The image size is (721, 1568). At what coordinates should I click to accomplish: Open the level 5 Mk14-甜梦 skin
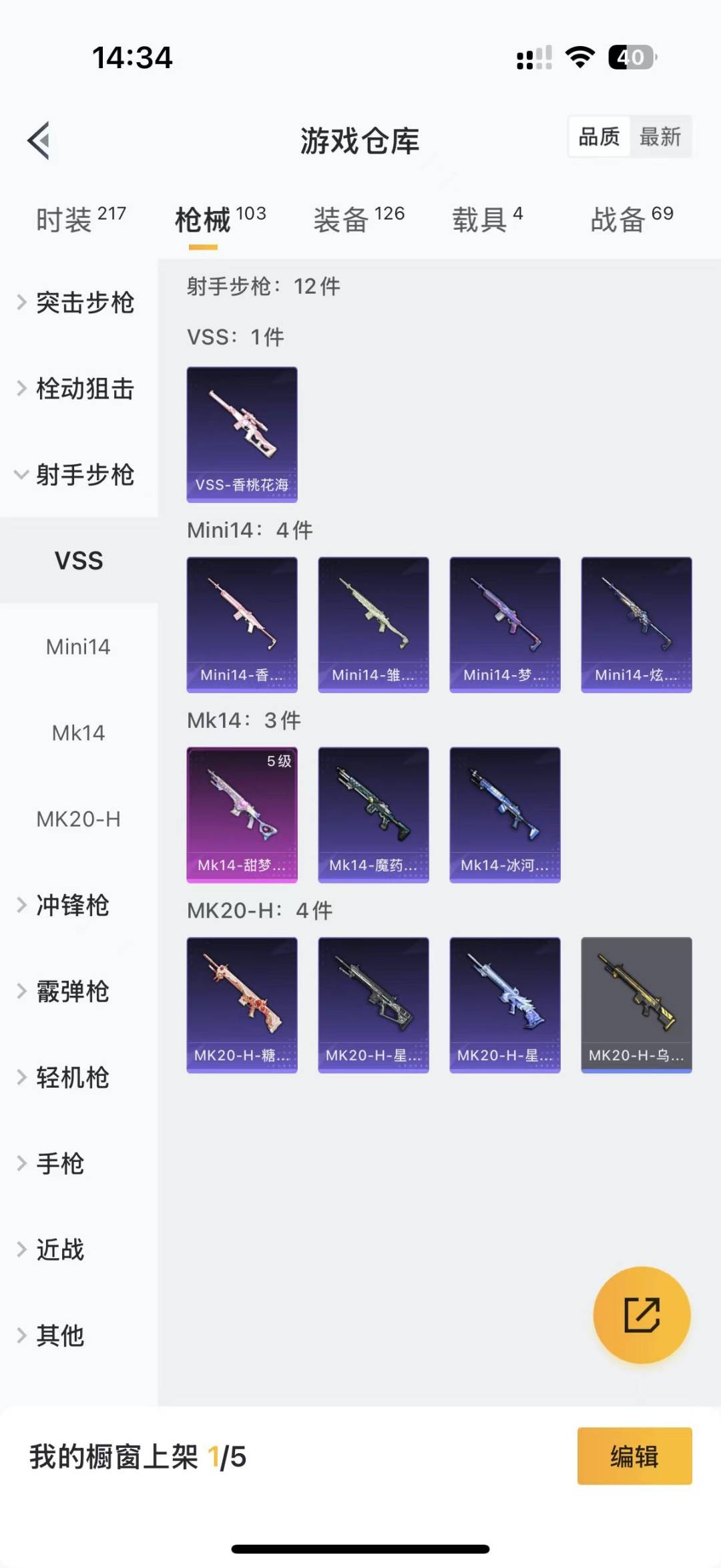[242, 815]
